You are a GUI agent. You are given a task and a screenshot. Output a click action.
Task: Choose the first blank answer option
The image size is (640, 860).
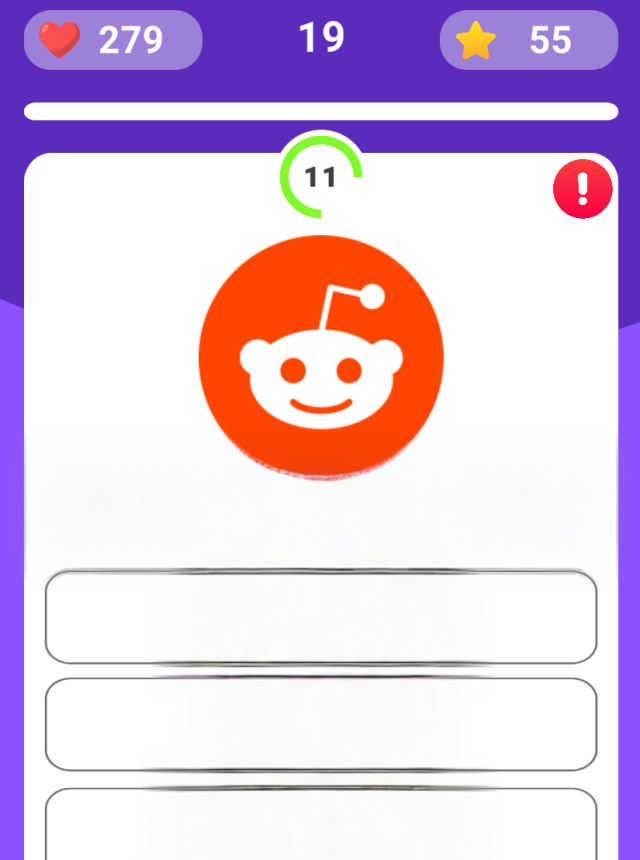pos(321,617)
